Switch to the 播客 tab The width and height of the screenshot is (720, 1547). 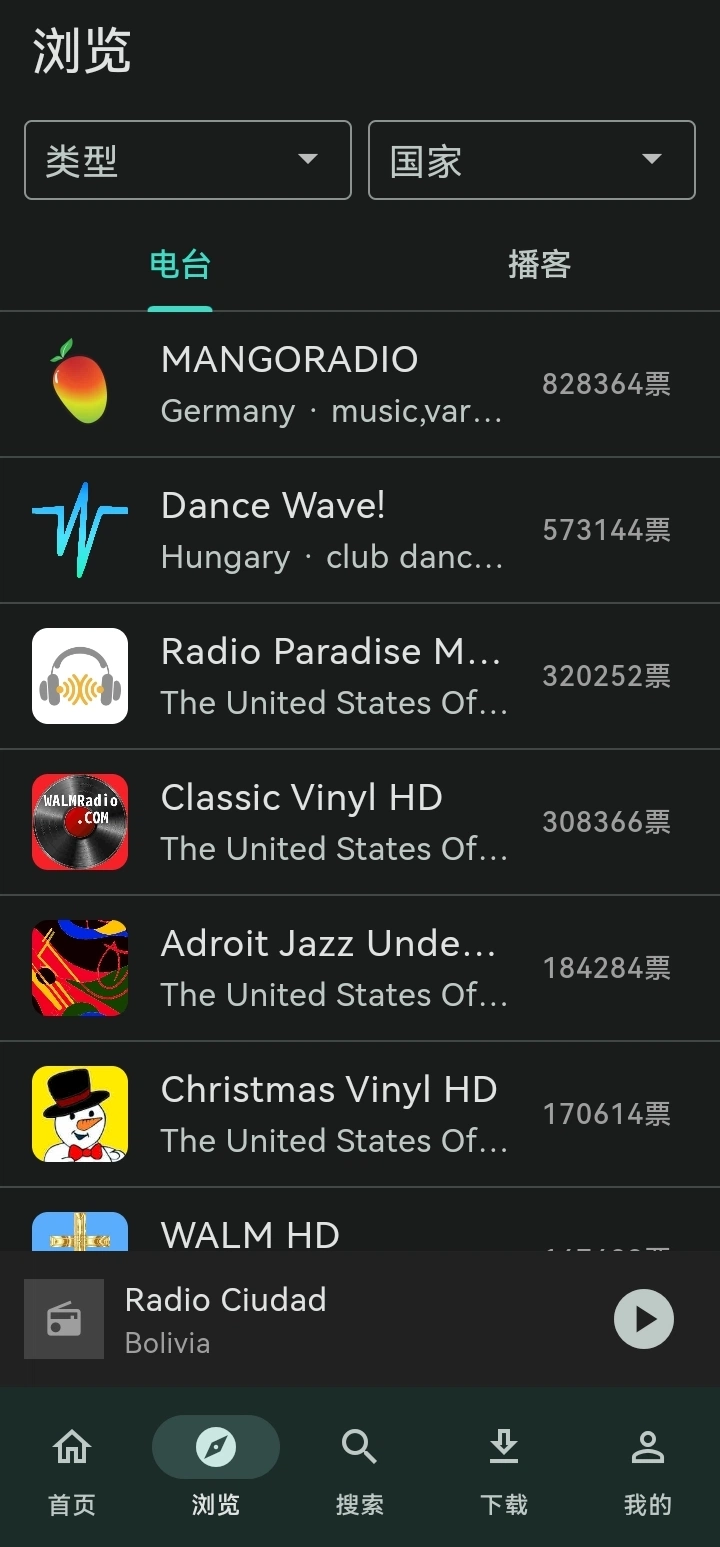(x=540, y=265)
